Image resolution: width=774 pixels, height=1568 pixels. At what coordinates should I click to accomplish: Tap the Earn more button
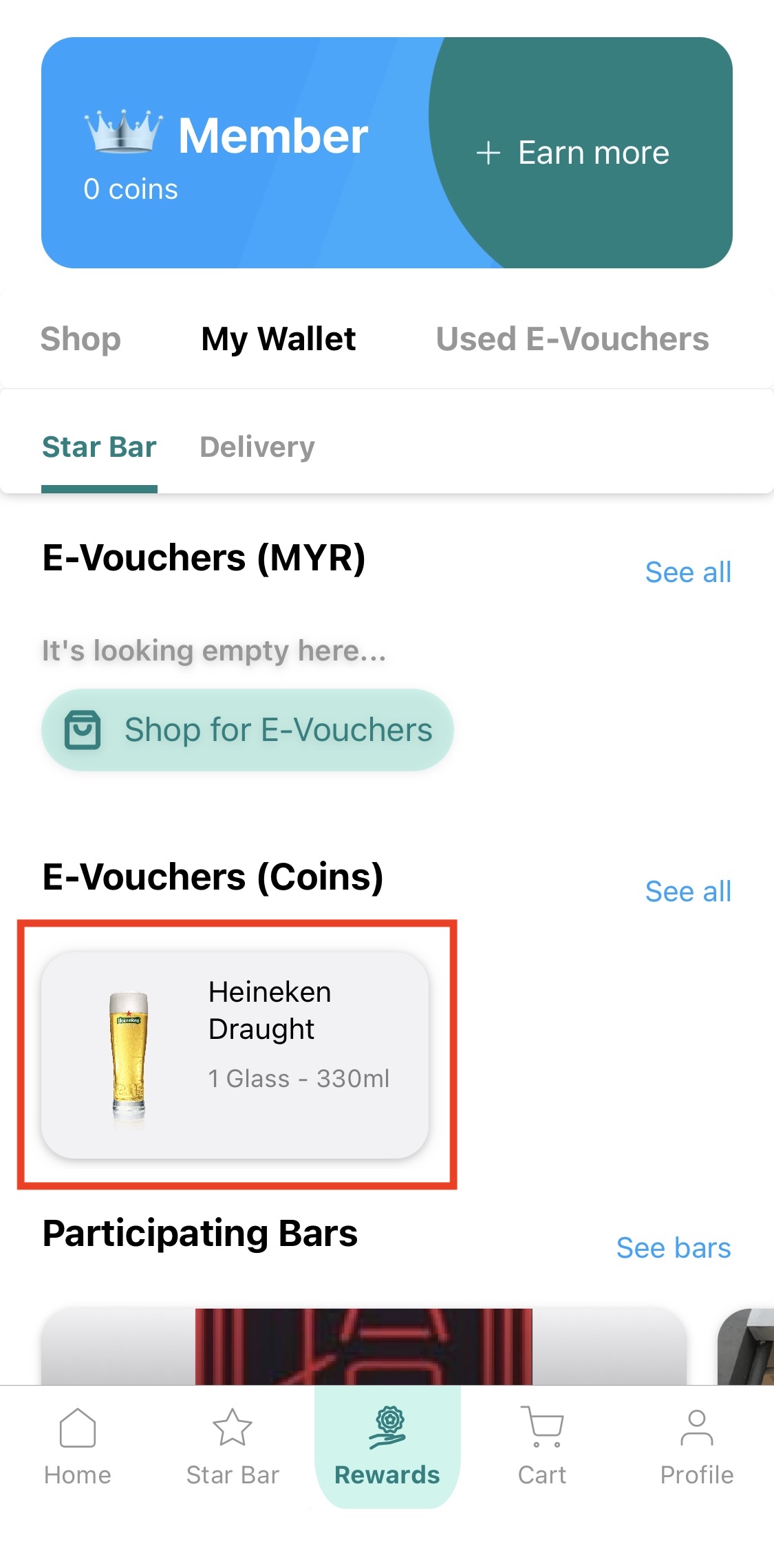point(573,153)
